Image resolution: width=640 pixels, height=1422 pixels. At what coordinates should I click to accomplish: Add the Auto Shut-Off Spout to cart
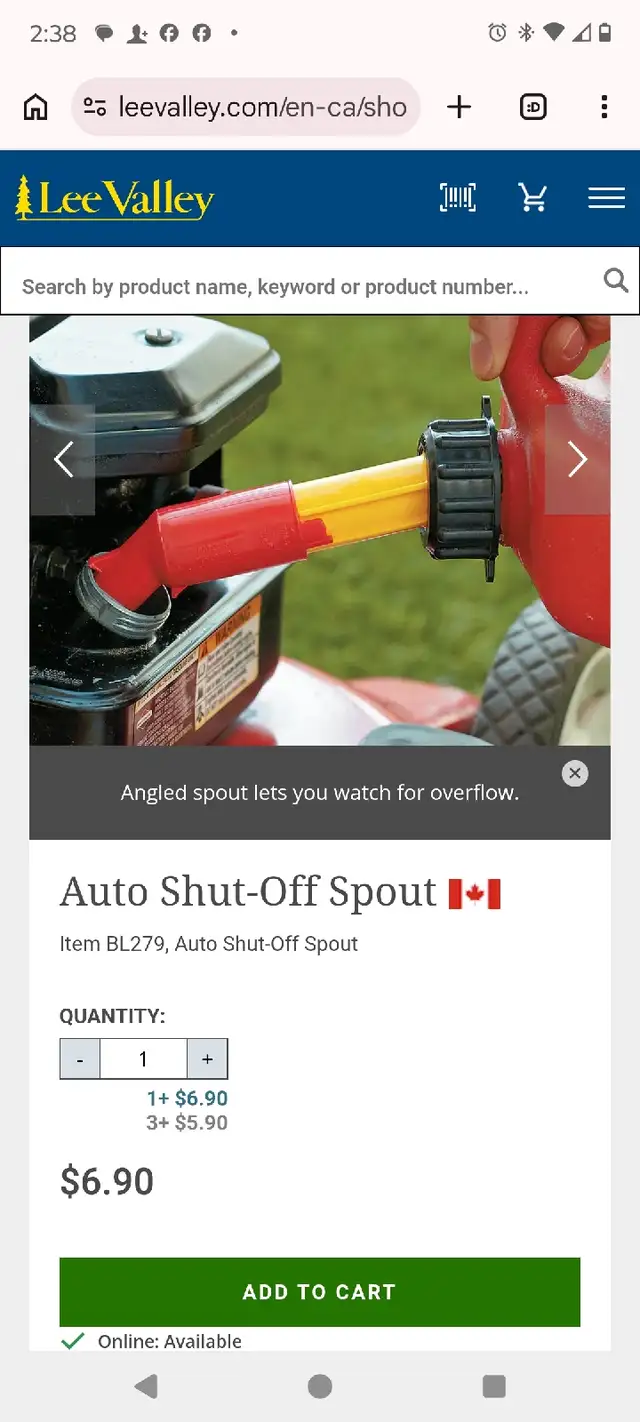coord(320,1292)
